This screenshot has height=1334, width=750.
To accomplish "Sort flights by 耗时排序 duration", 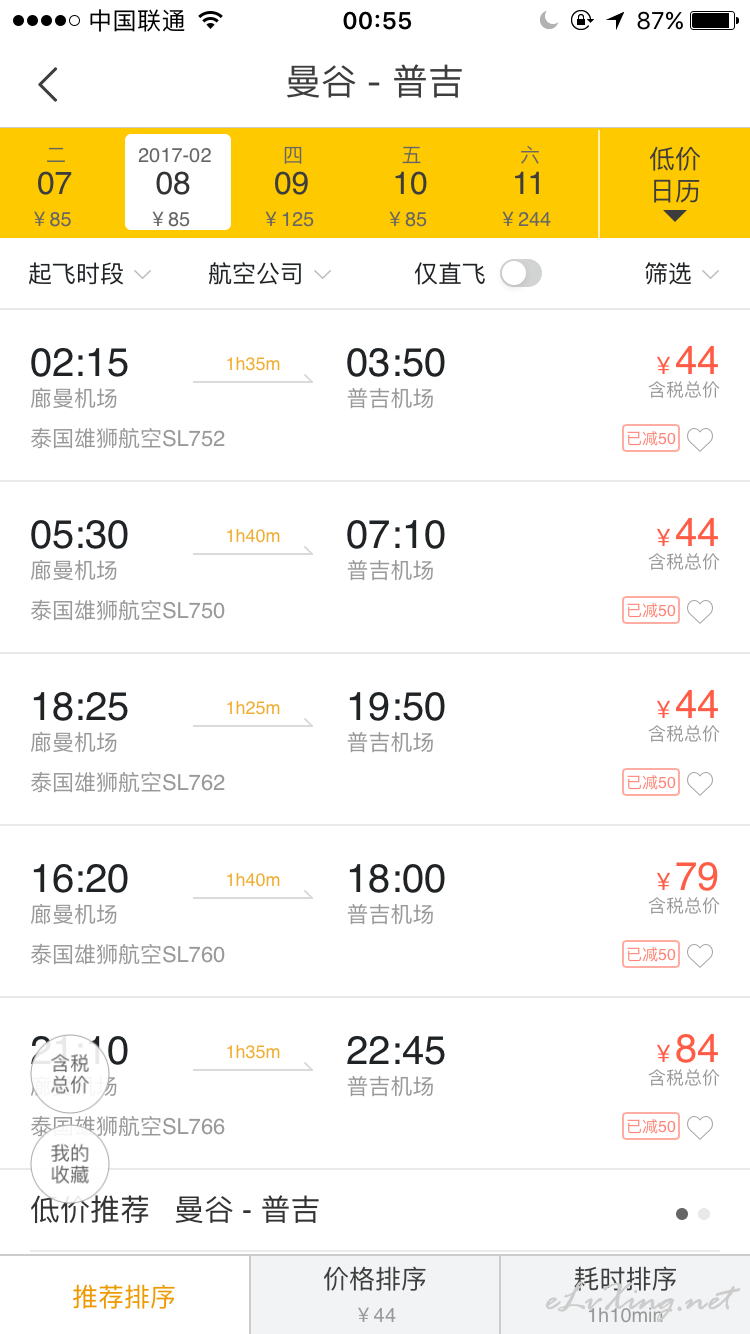I will [x=626, y=1295].
